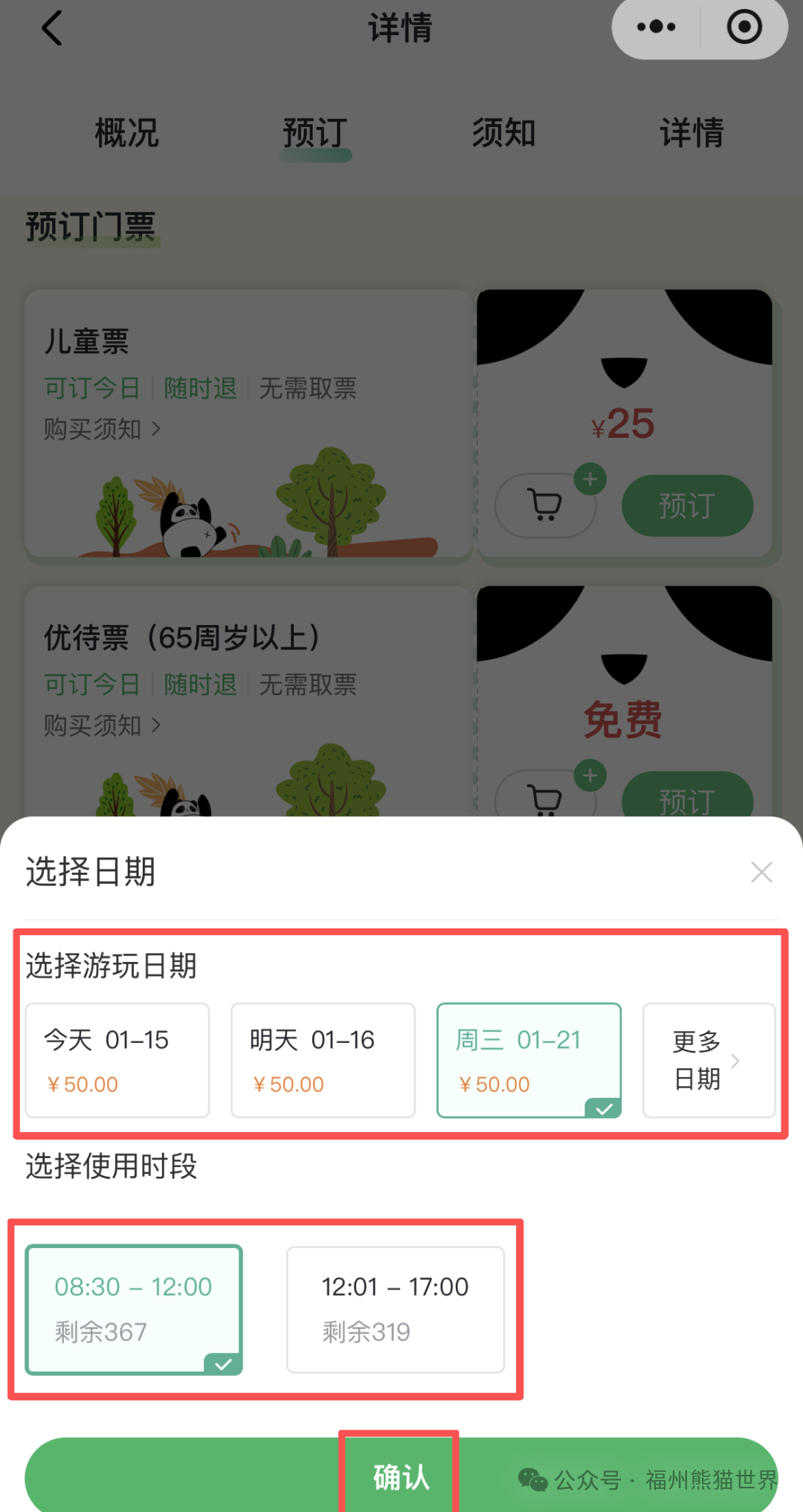
Task: Switch to the 须知 tab
Action: 503,133
